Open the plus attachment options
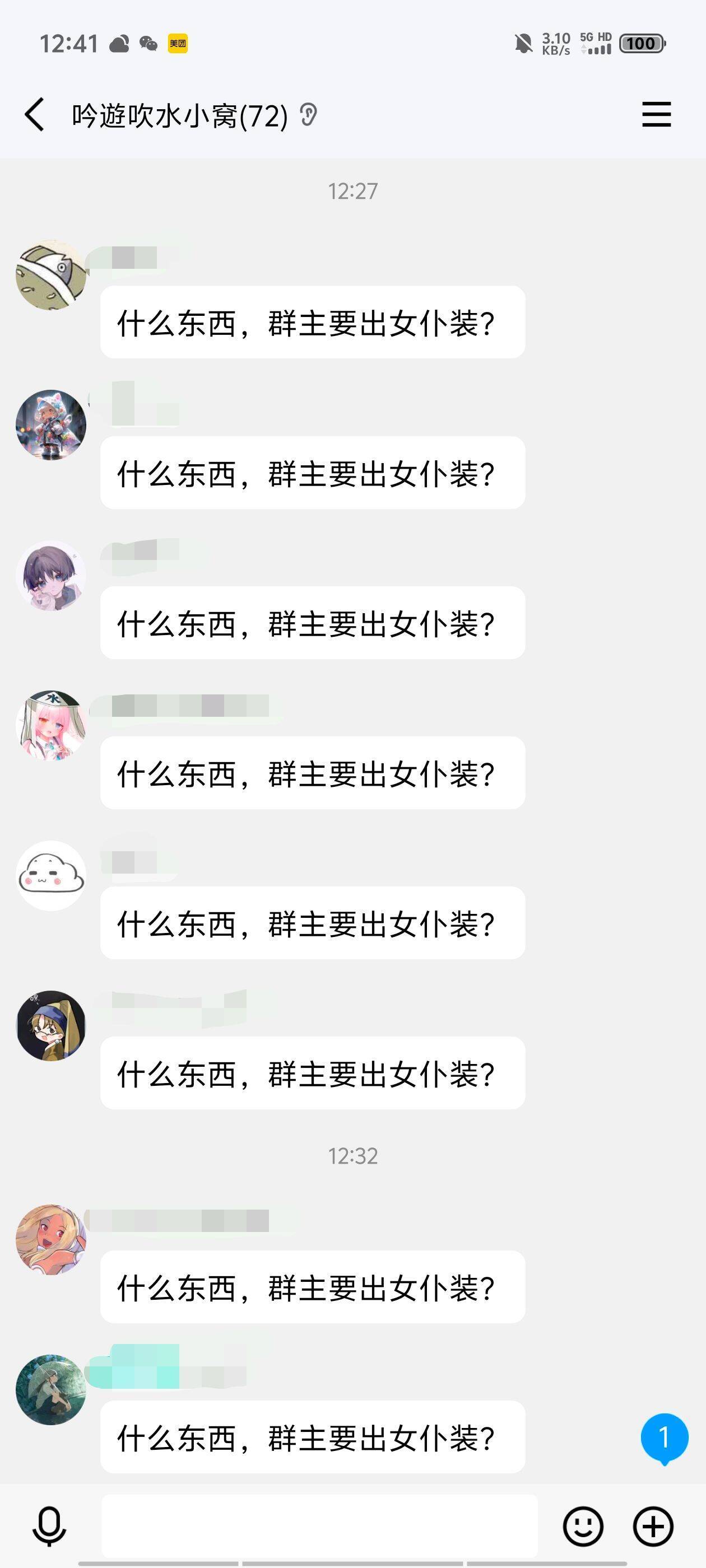 653,1526
